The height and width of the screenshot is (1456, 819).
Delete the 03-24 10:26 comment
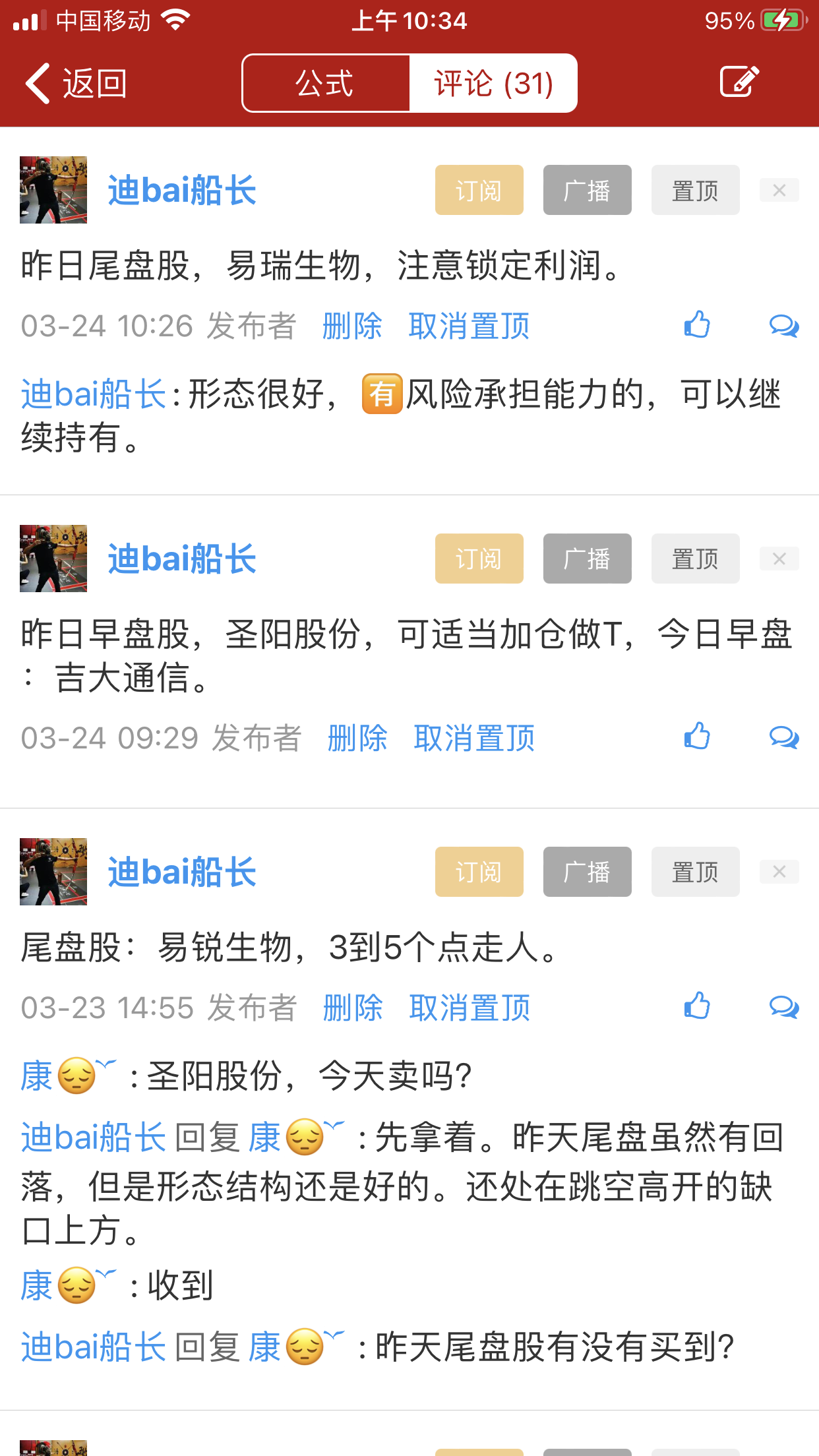[352, 326]
